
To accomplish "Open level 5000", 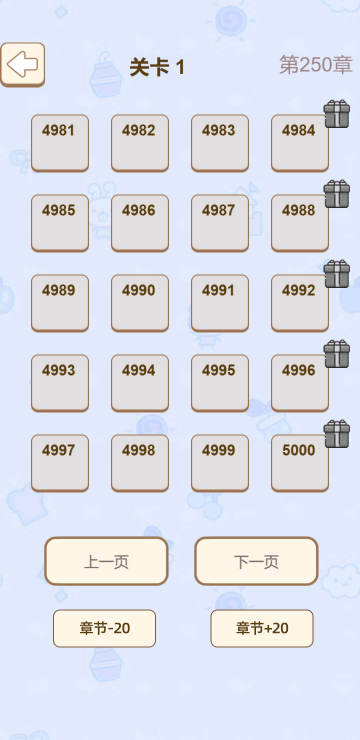I will 300,463.
